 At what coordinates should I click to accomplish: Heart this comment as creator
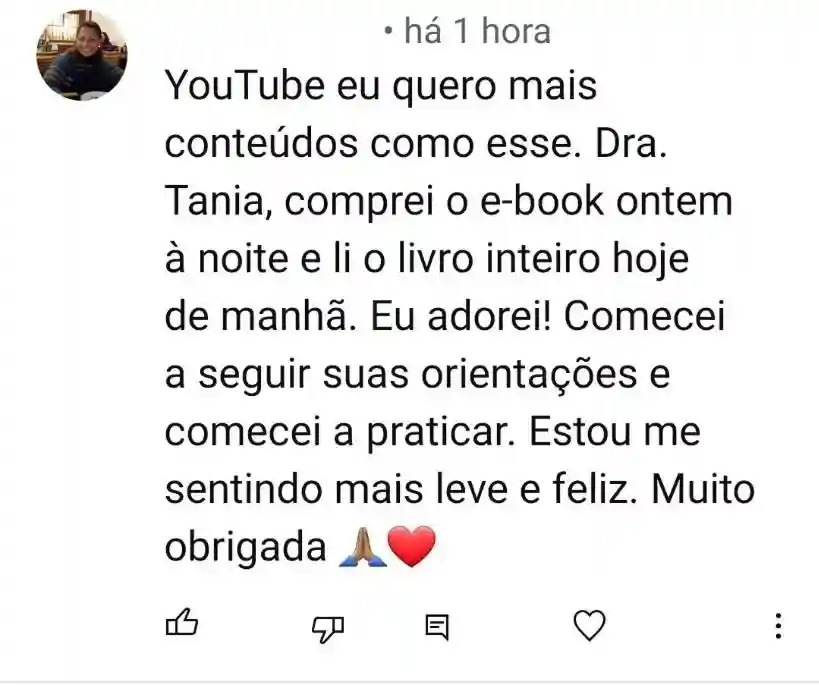590,627
